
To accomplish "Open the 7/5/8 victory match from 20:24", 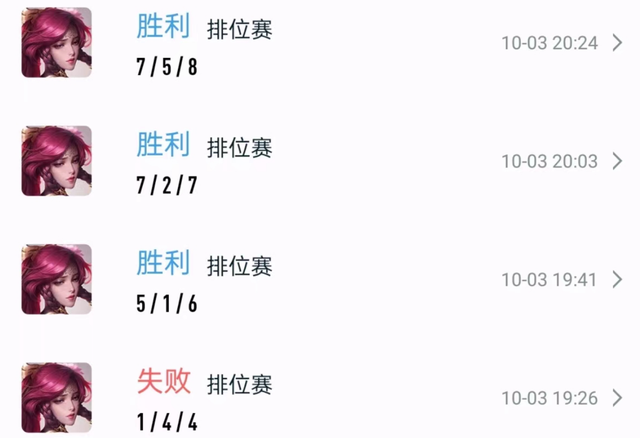I will point(320,43).
